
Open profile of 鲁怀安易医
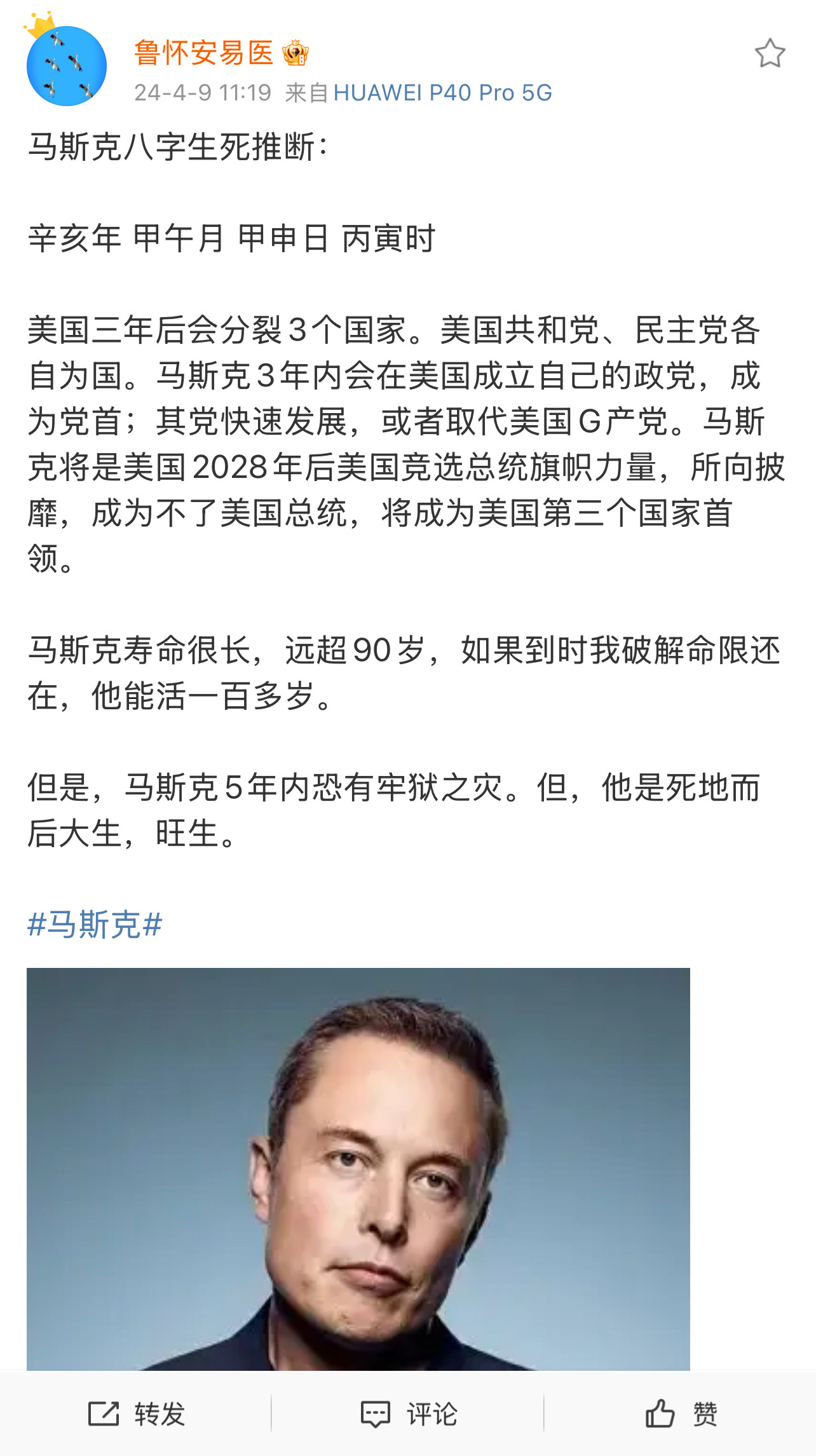(x=203, y=53)
